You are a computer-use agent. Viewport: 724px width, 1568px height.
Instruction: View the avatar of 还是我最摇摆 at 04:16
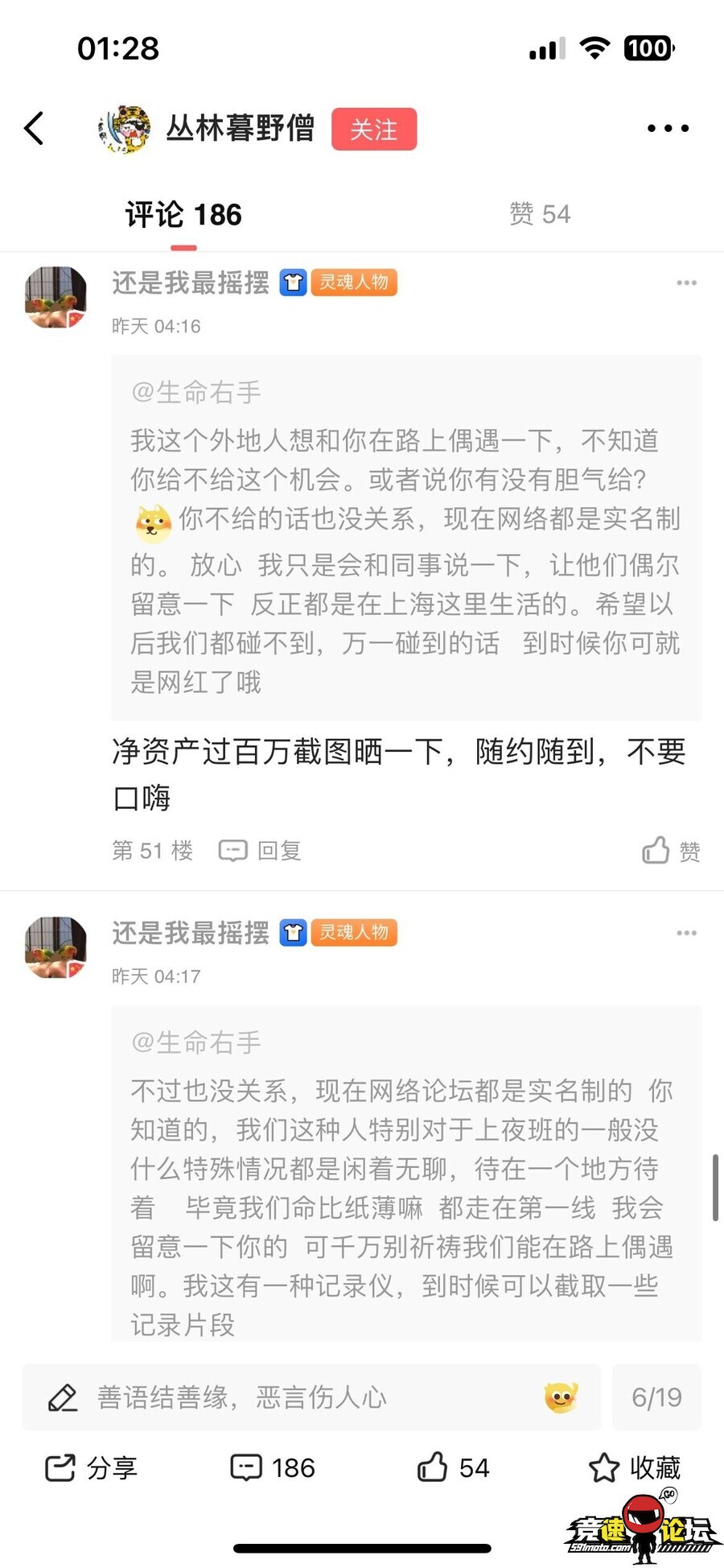pyautogui.click(x=56, y=298)
